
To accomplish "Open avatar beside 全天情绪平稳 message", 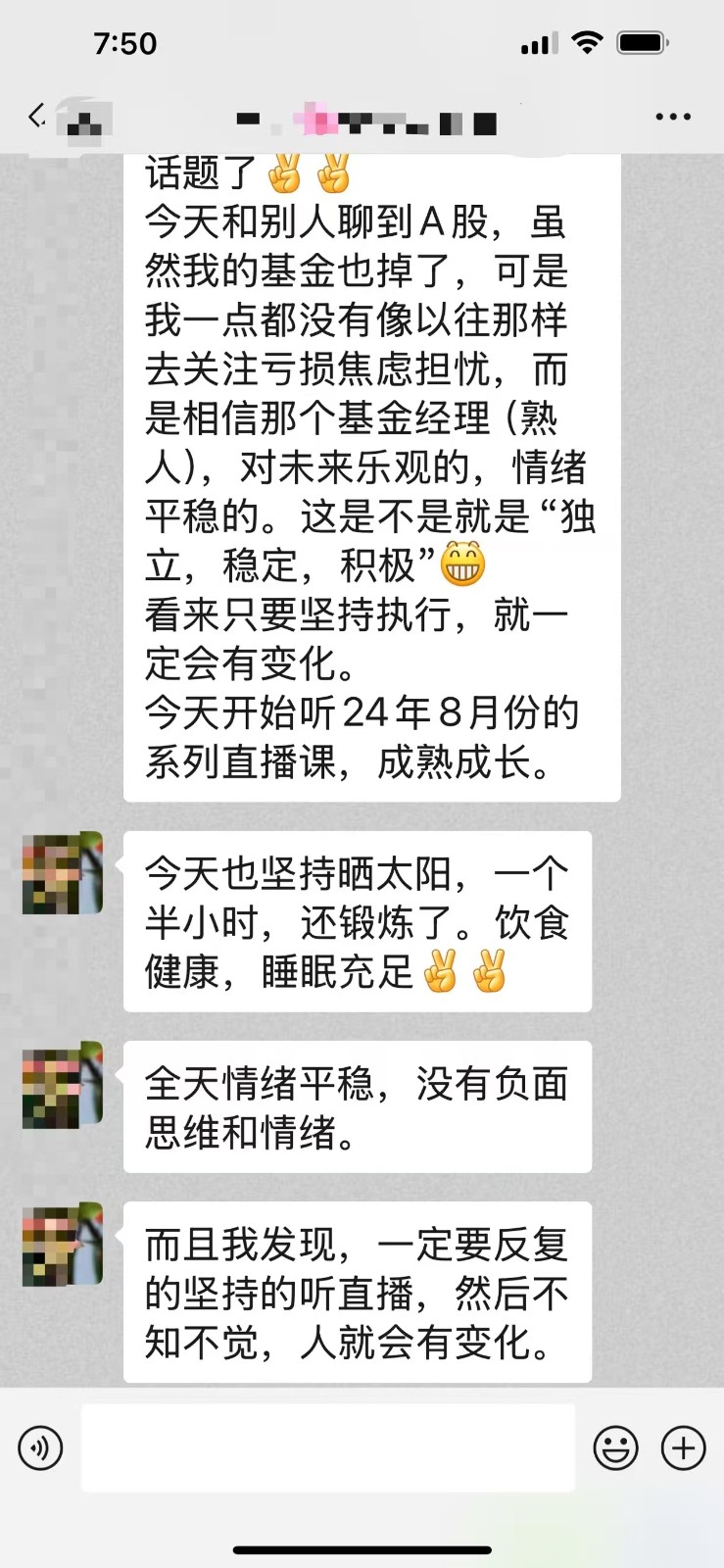I will (x=63, y=1083).
